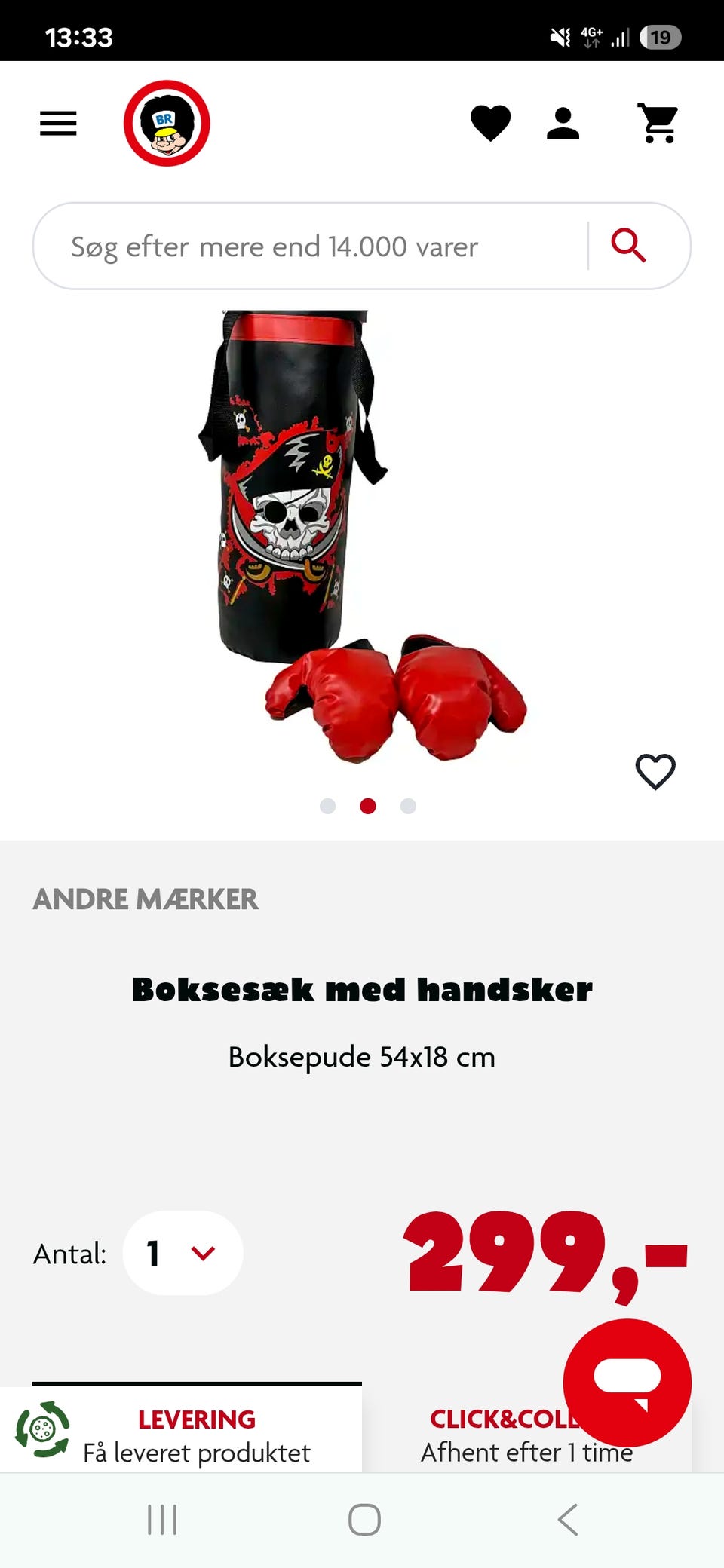Open the hamburger navigation menu
The width and height of the screenshot is (724, 1568).
[57, 123]
